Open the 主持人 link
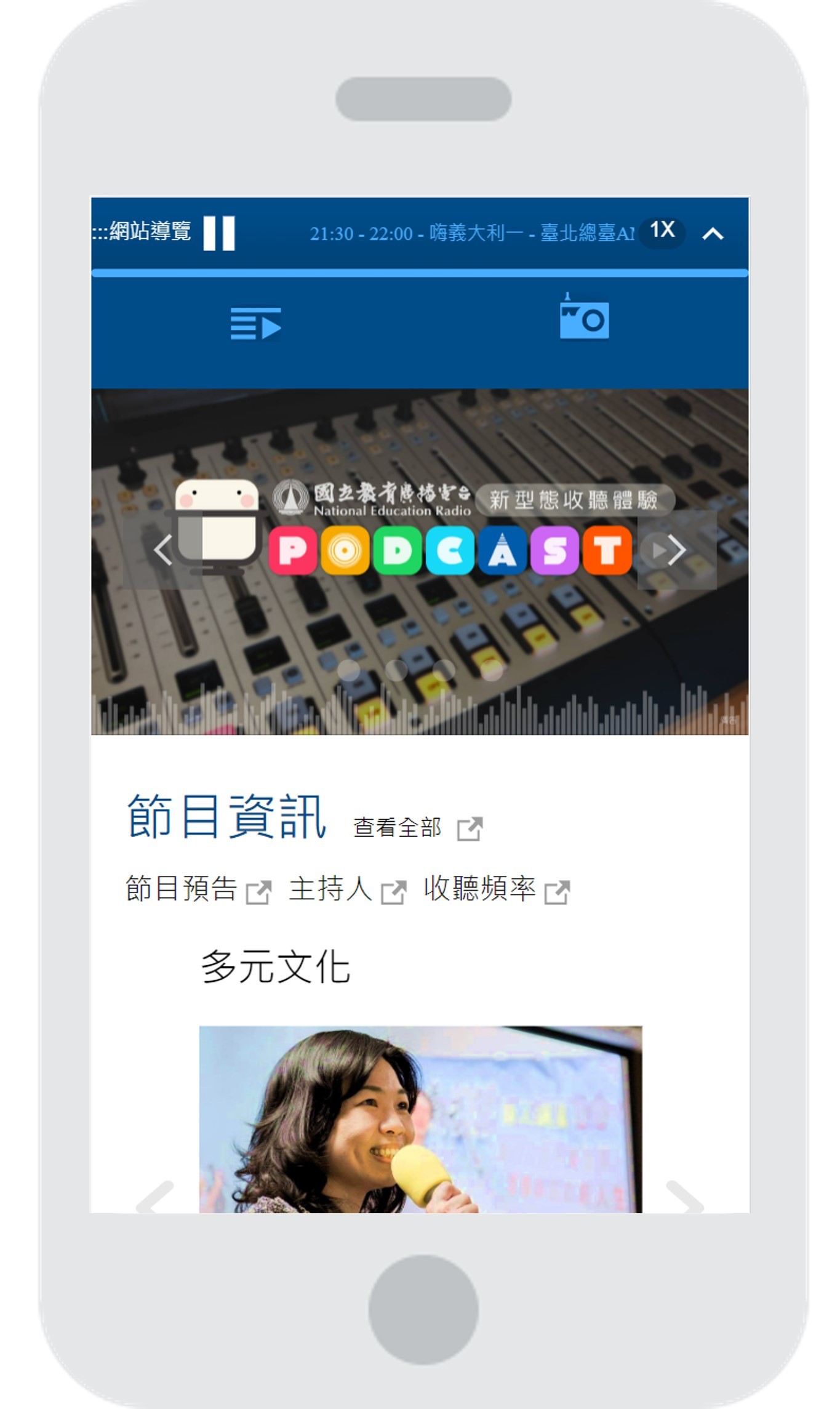 pyautogui.click(x=346, y=890)
